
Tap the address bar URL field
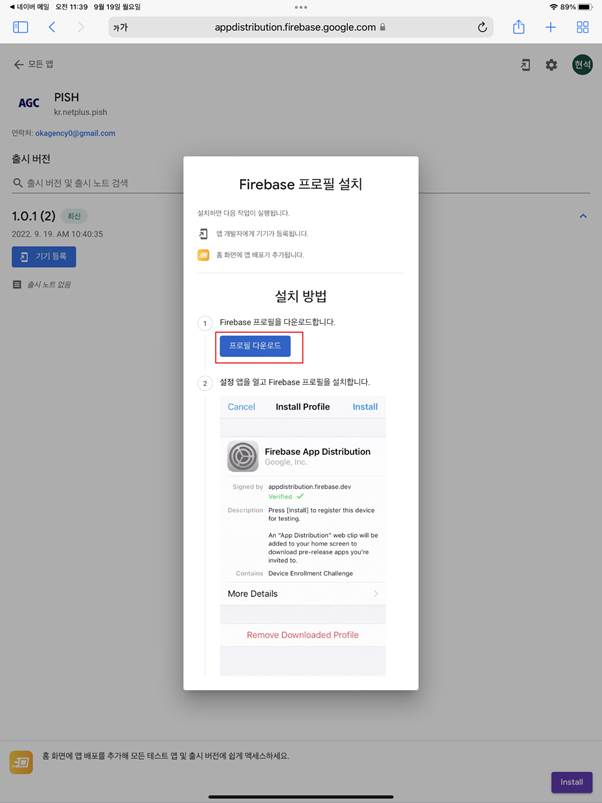coord(300,27)
